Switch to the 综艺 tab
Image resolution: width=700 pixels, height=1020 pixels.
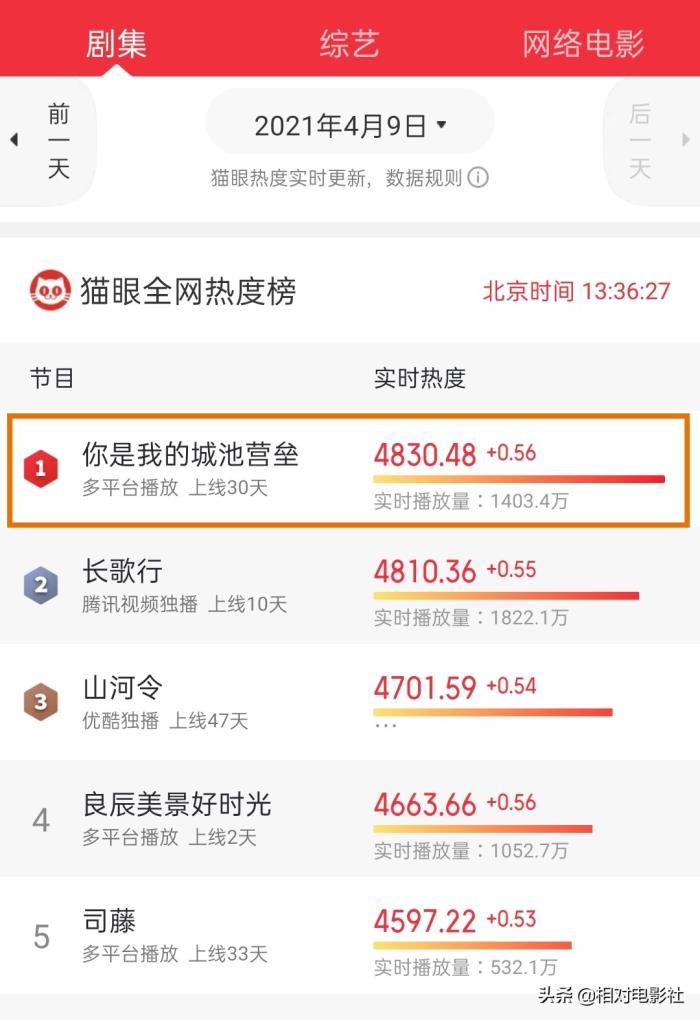coord(349,44)
